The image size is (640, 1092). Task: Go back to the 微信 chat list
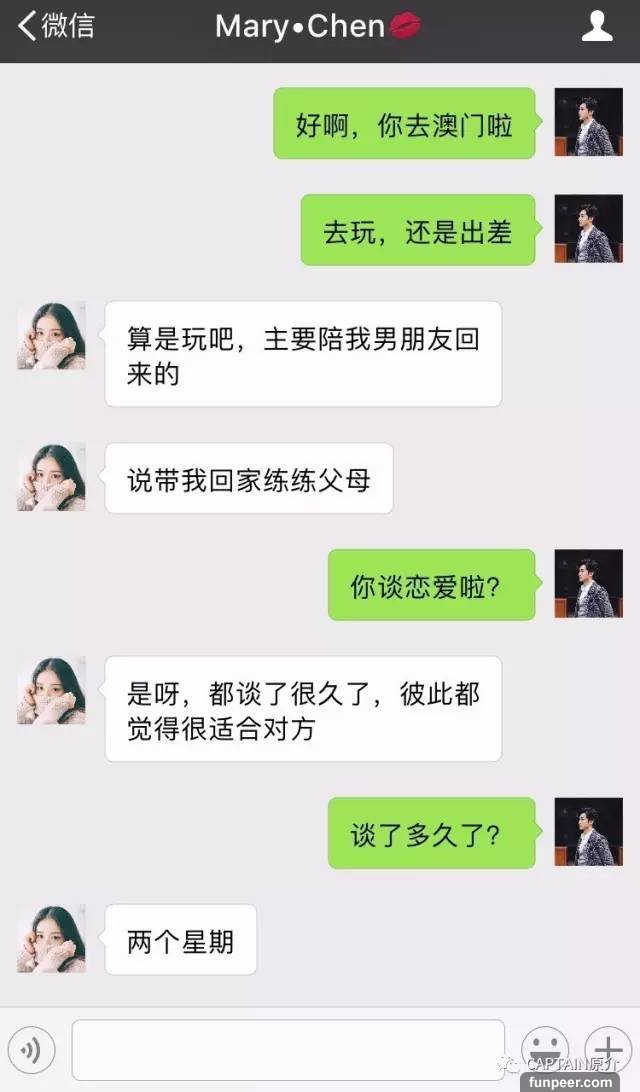click(55, 26)
